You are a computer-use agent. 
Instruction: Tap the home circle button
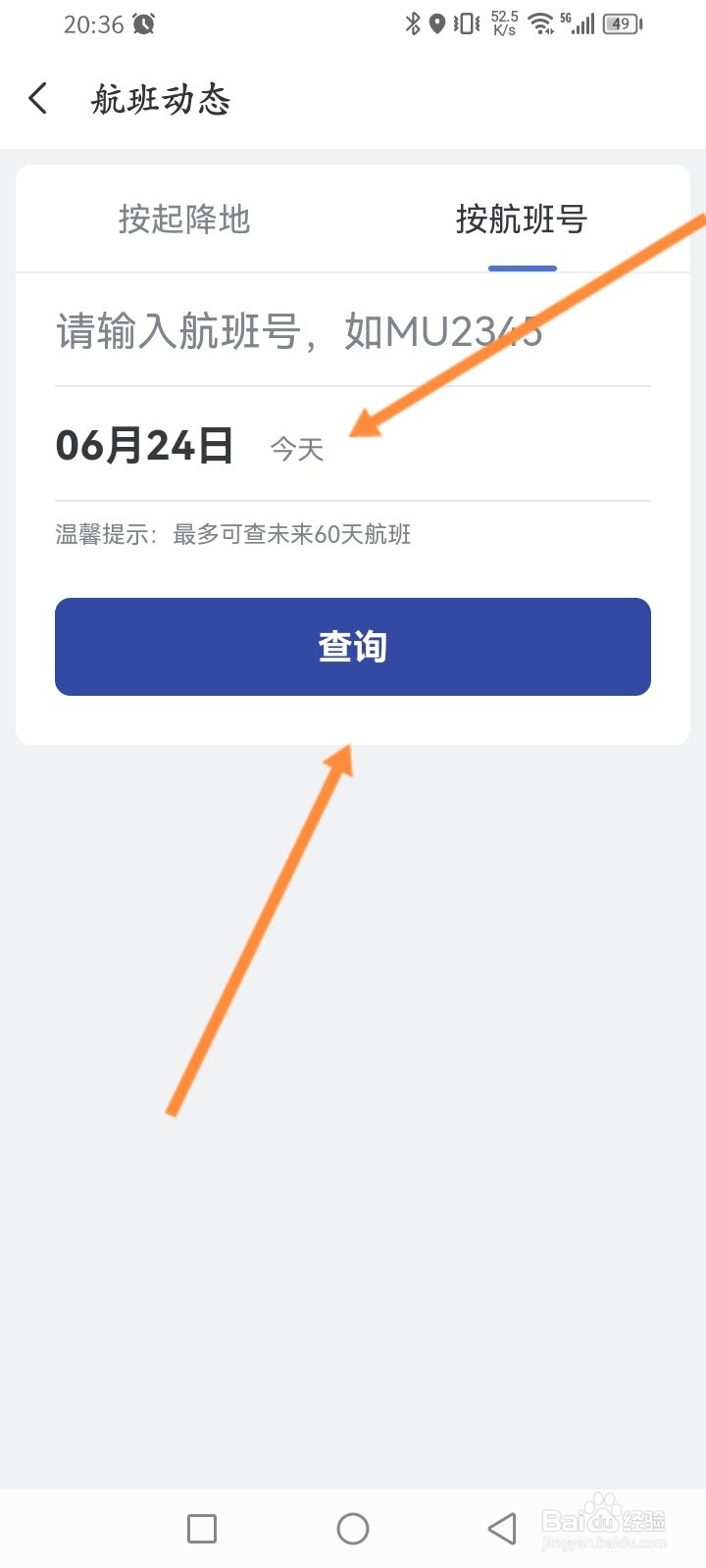tap(353, 1527)
